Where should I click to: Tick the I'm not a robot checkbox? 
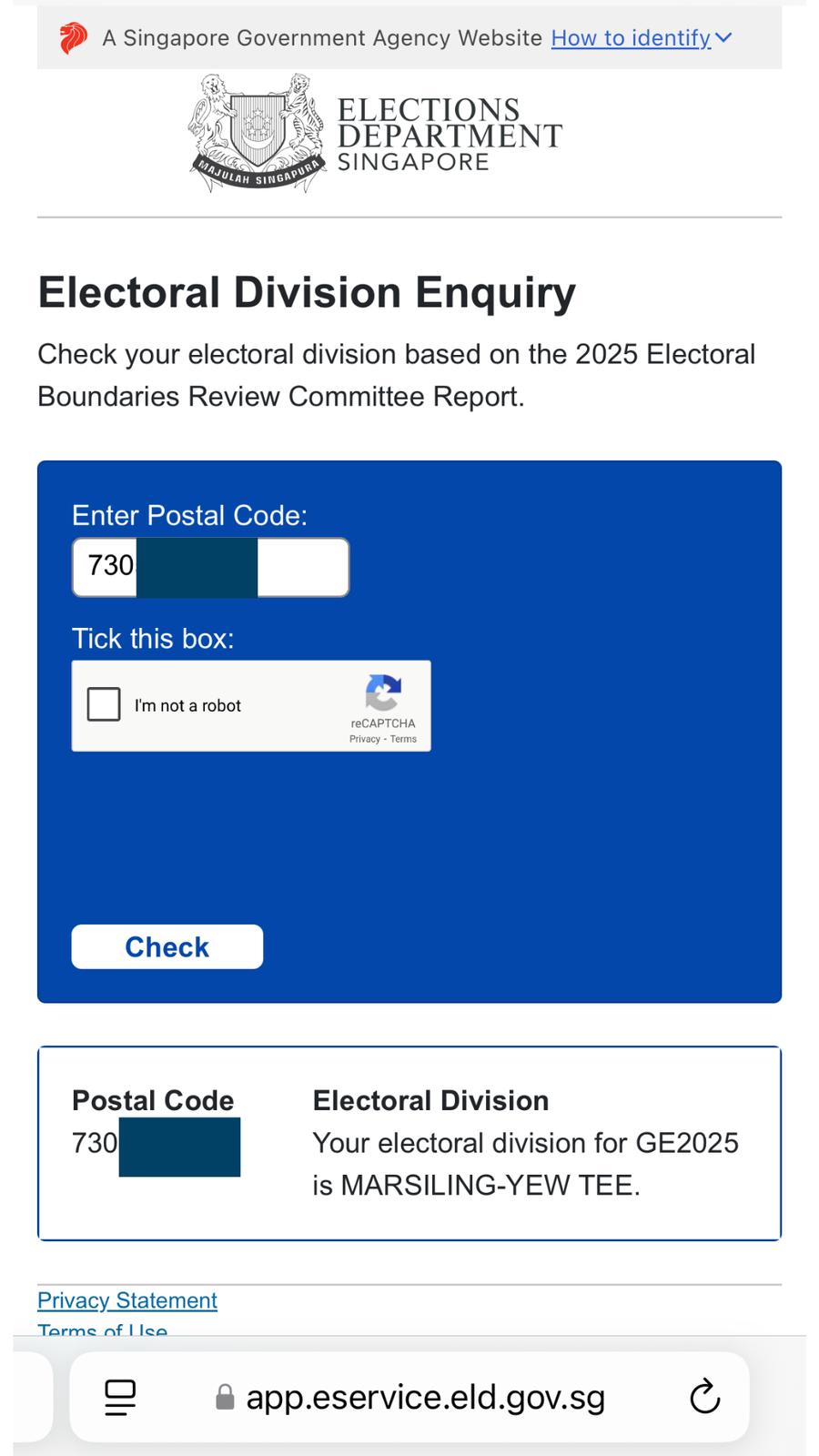coord(104,704)
